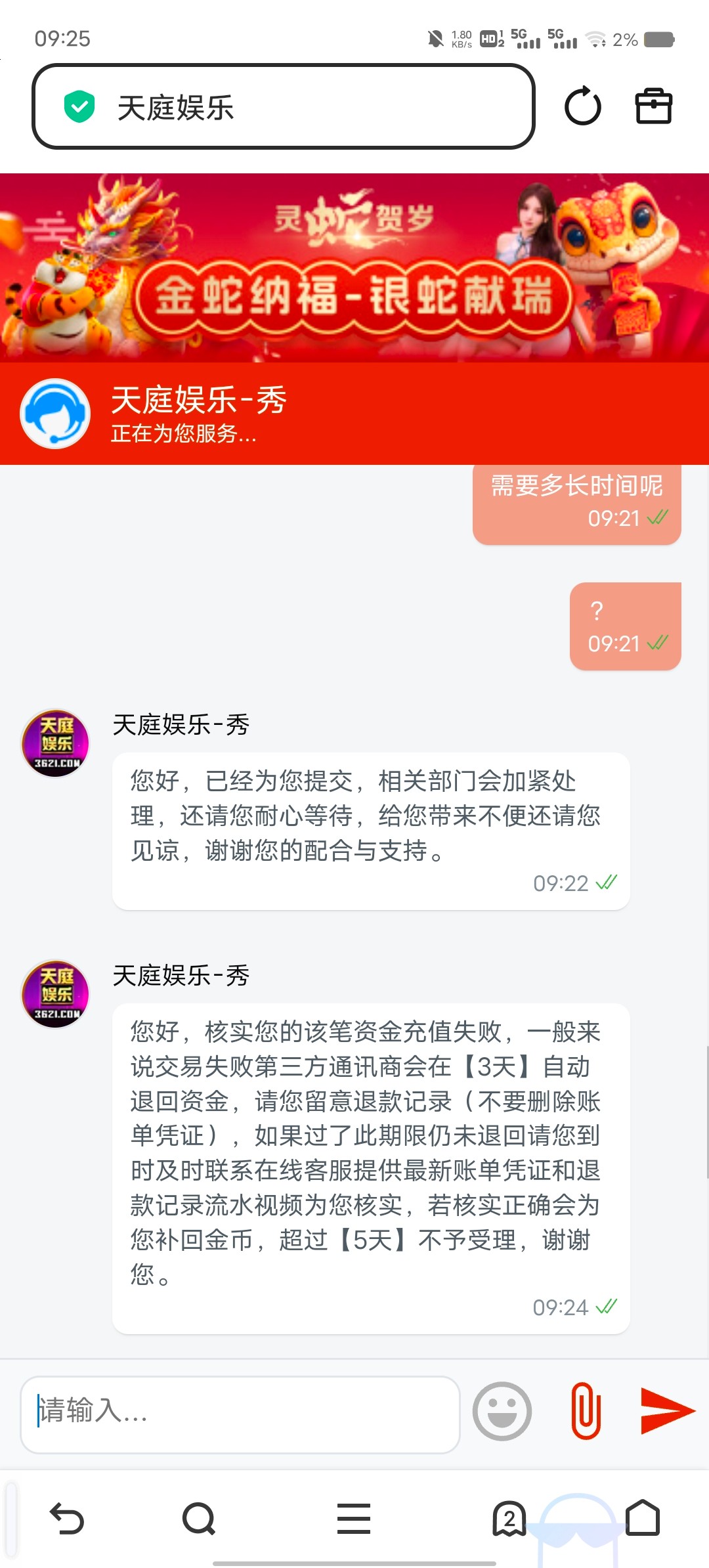Open the browser toolbox icon
This screenshot has height=1568, width=709.
tap(654, 106)
